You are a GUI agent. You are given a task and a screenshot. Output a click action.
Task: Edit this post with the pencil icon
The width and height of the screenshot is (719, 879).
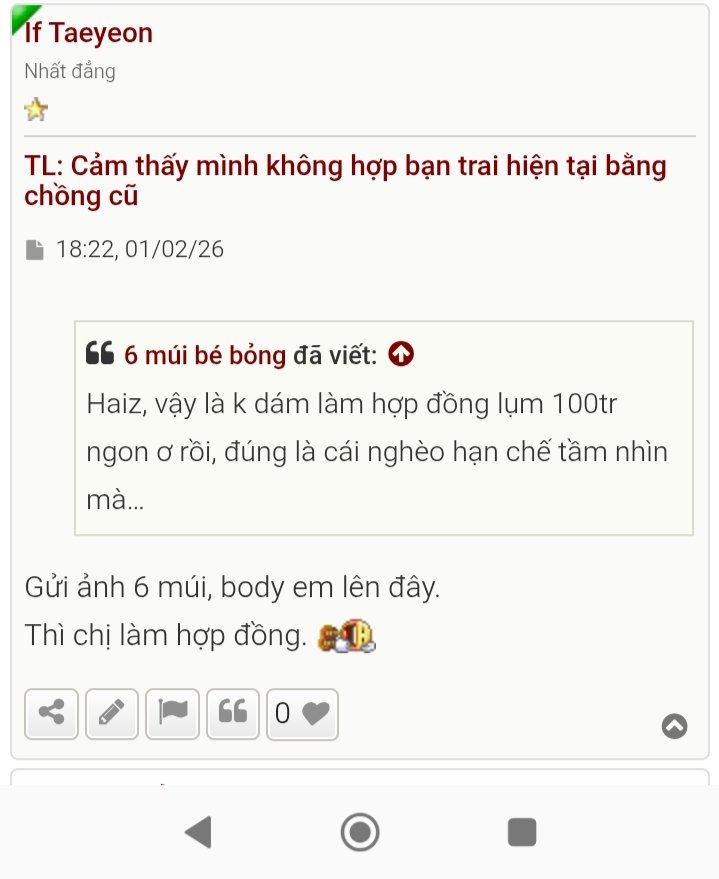[x=112, y=713]
